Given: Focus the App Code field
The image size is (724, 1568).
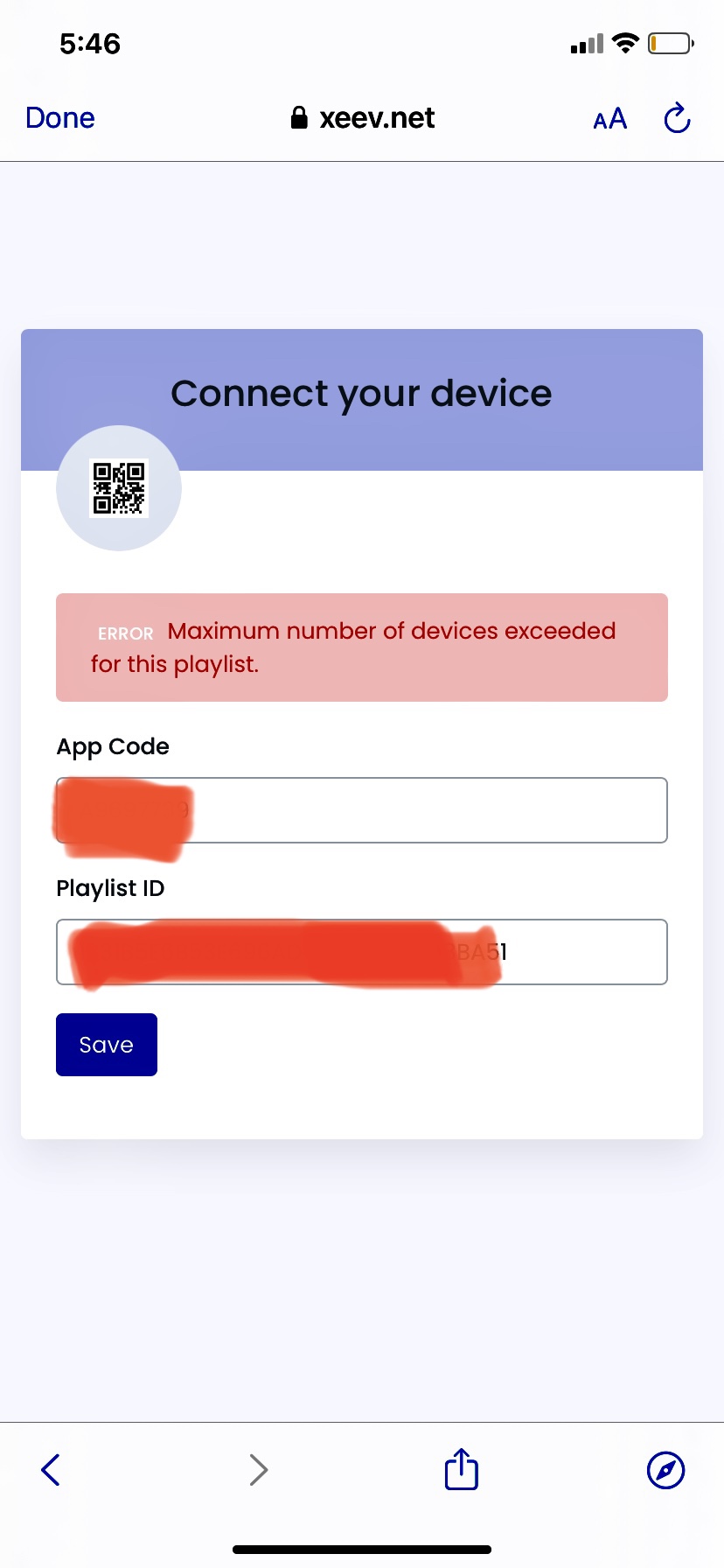Looking at the screenshot, I should 362,810.
